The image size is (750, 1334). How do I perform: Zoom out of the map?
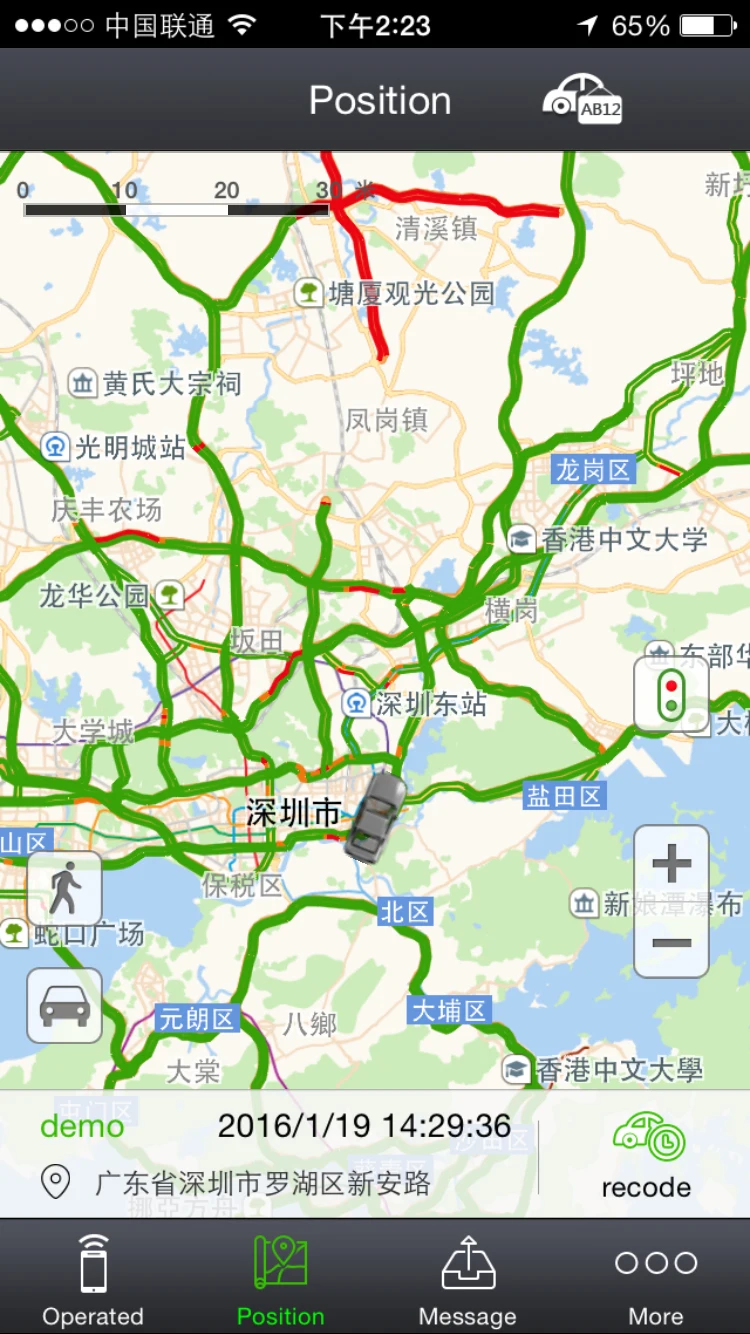671,942
